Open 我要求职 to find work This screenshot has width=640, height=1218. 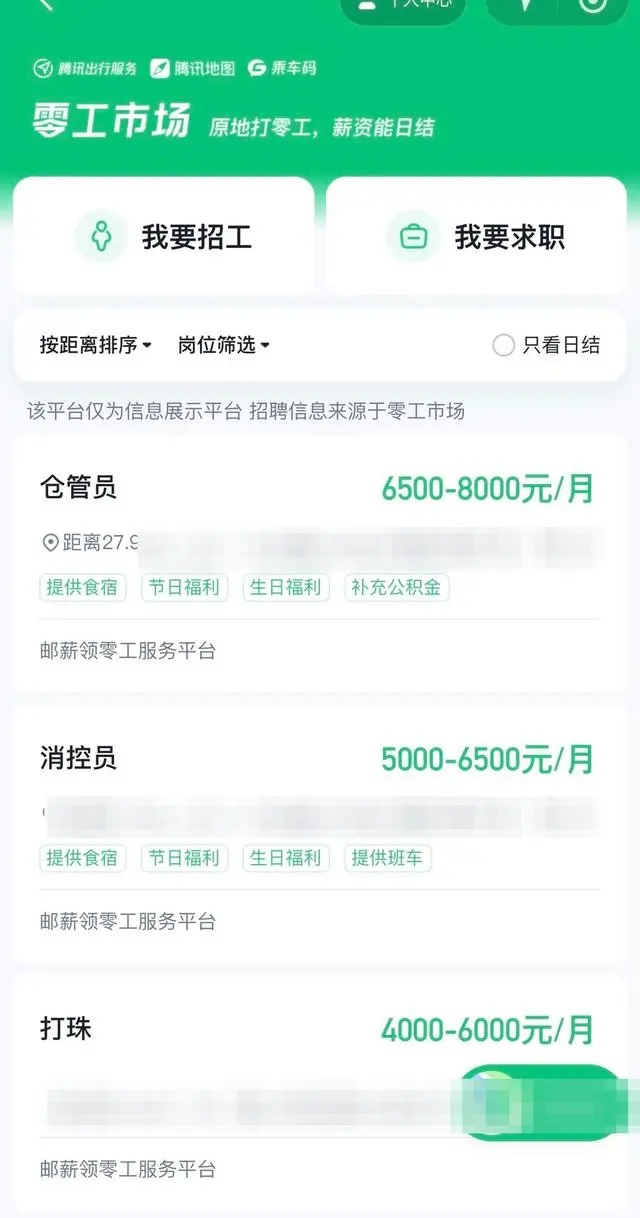(x=477, y=237)
